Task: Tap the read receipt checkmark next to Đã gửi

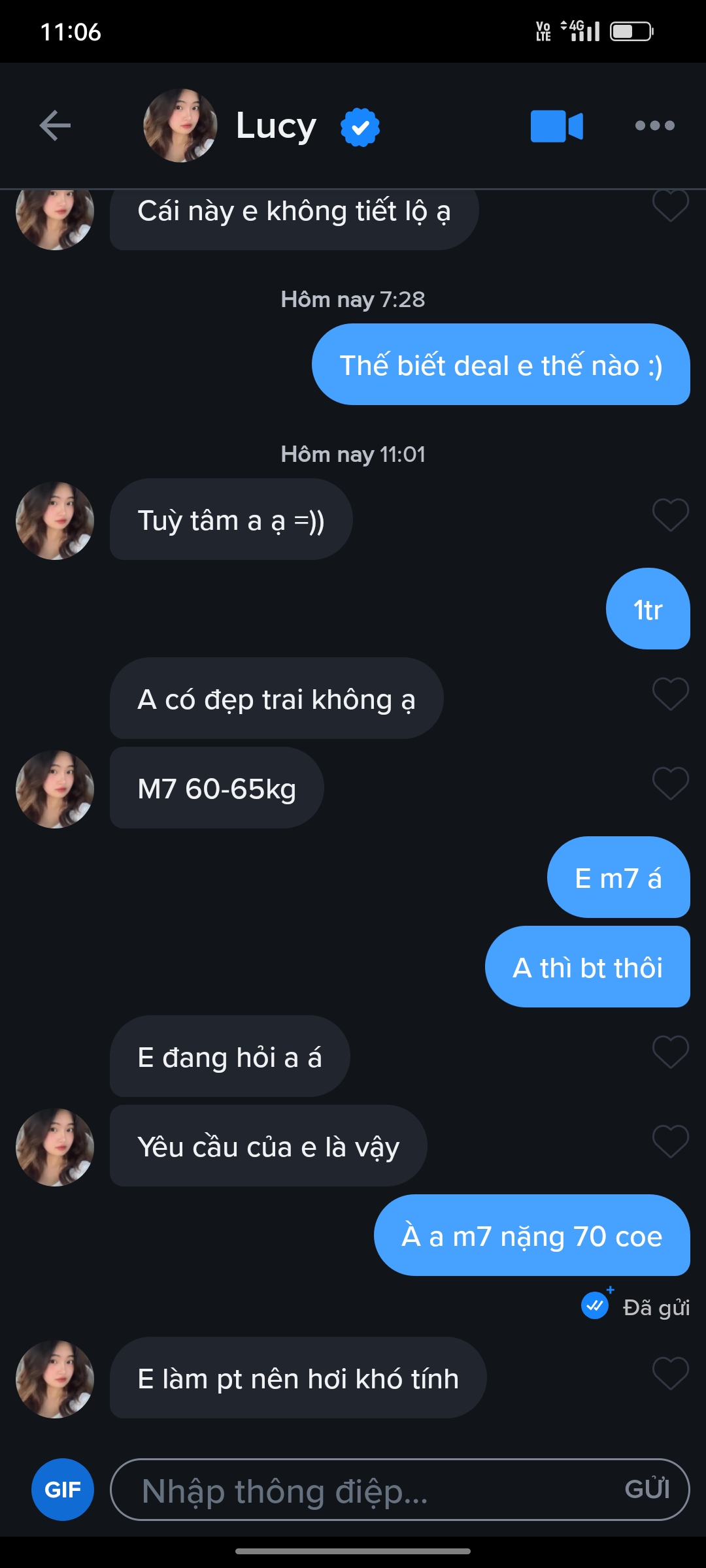Action: 595,1305
